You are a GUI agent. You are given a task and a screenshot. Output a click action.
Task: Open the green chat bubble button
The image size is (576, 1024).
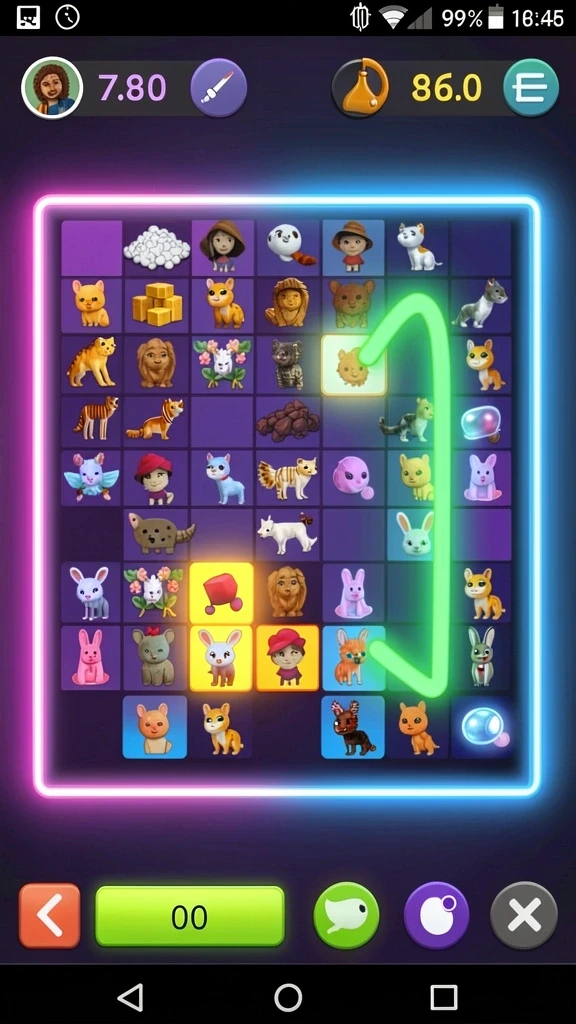click(x=346, y=915)
